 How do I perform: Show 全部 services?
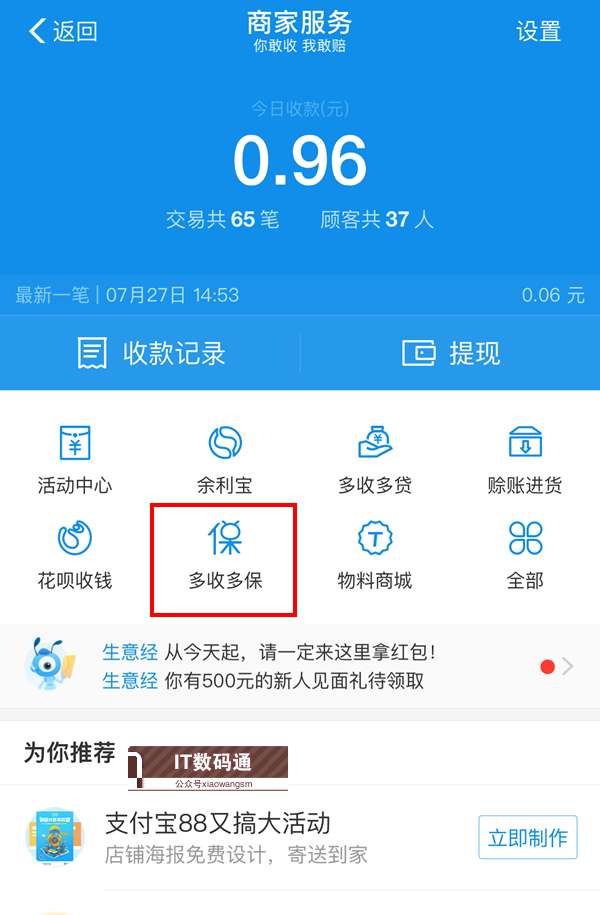coord(525,555)
